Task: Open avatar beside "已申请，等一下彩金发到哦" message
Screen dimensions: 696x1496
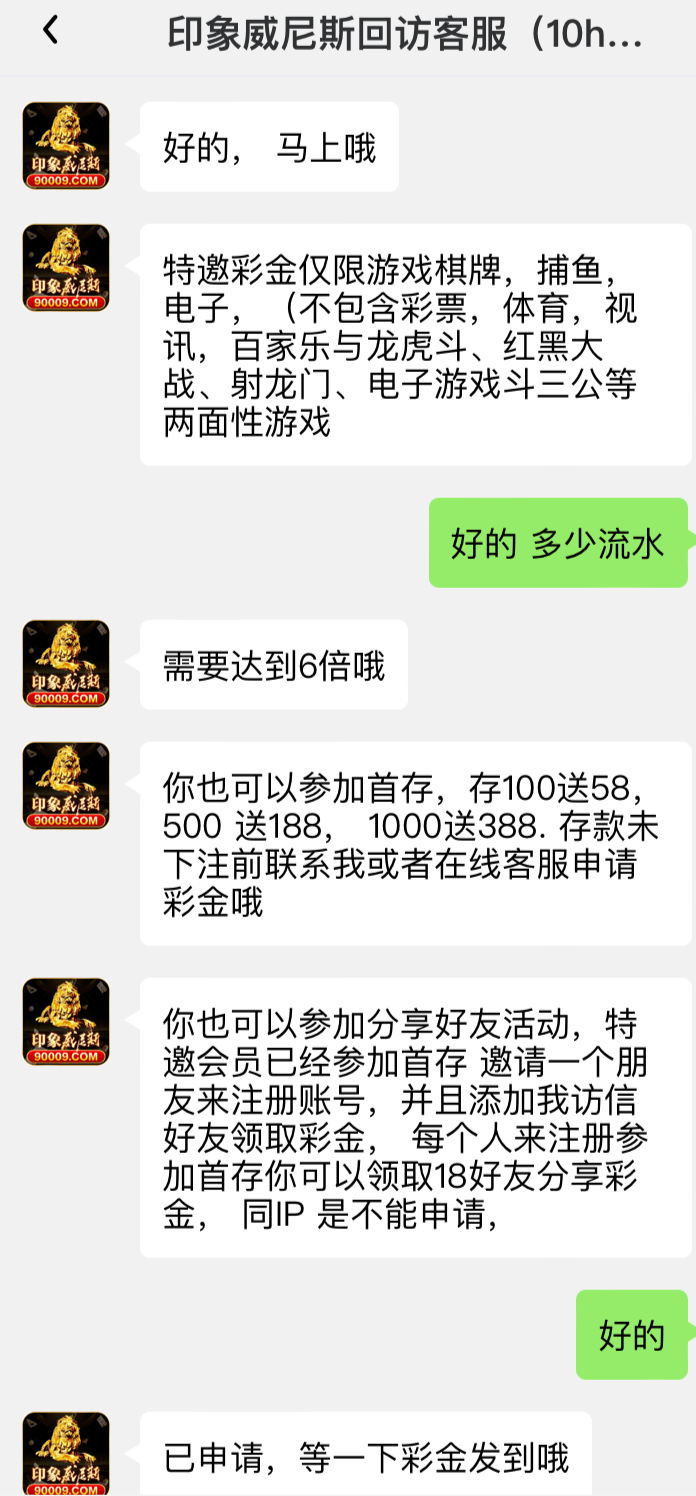Action: click(66, 1454)
